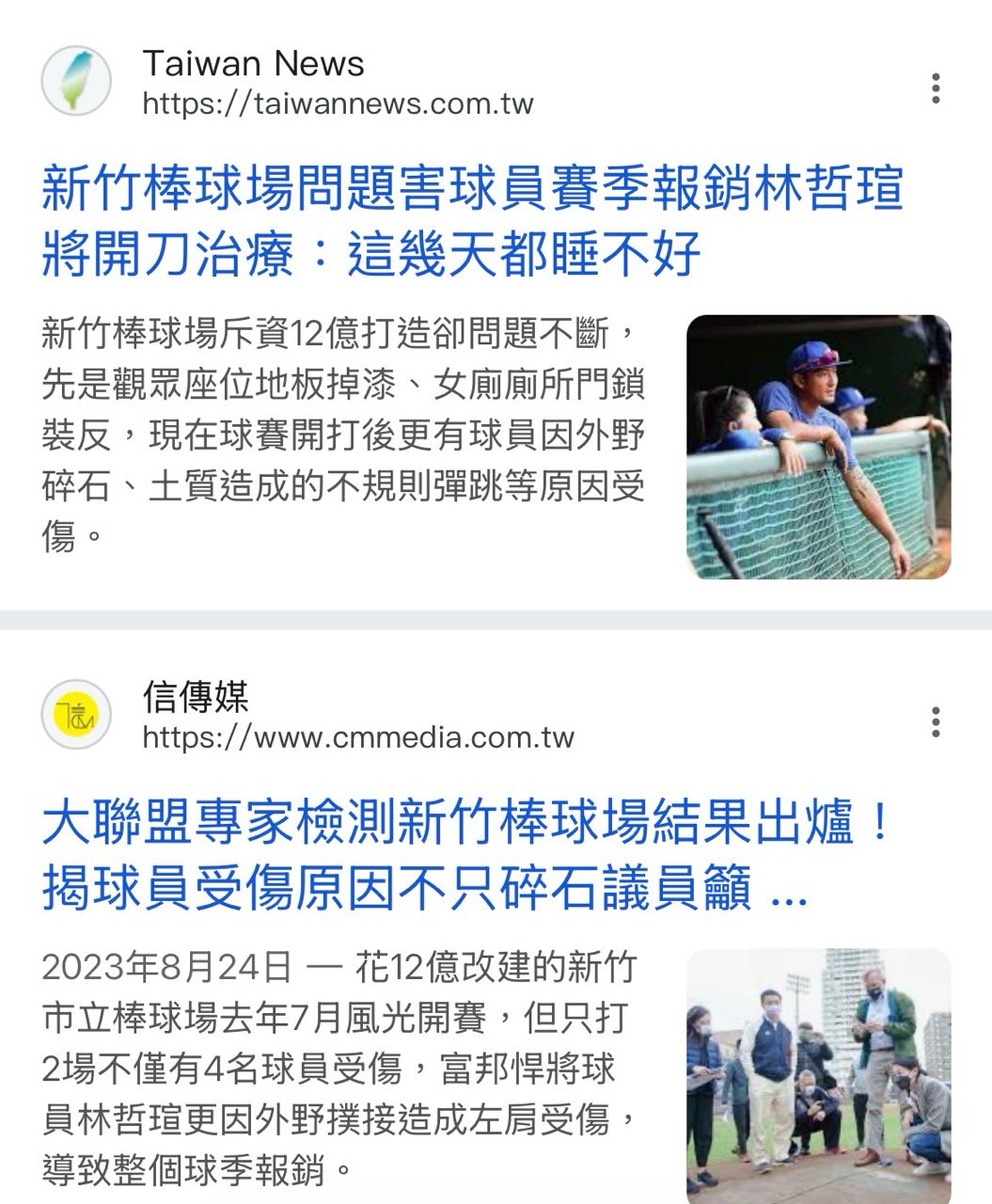
Task: Visit the taiwannews.com.tw source link
Action: coord(338,103)
